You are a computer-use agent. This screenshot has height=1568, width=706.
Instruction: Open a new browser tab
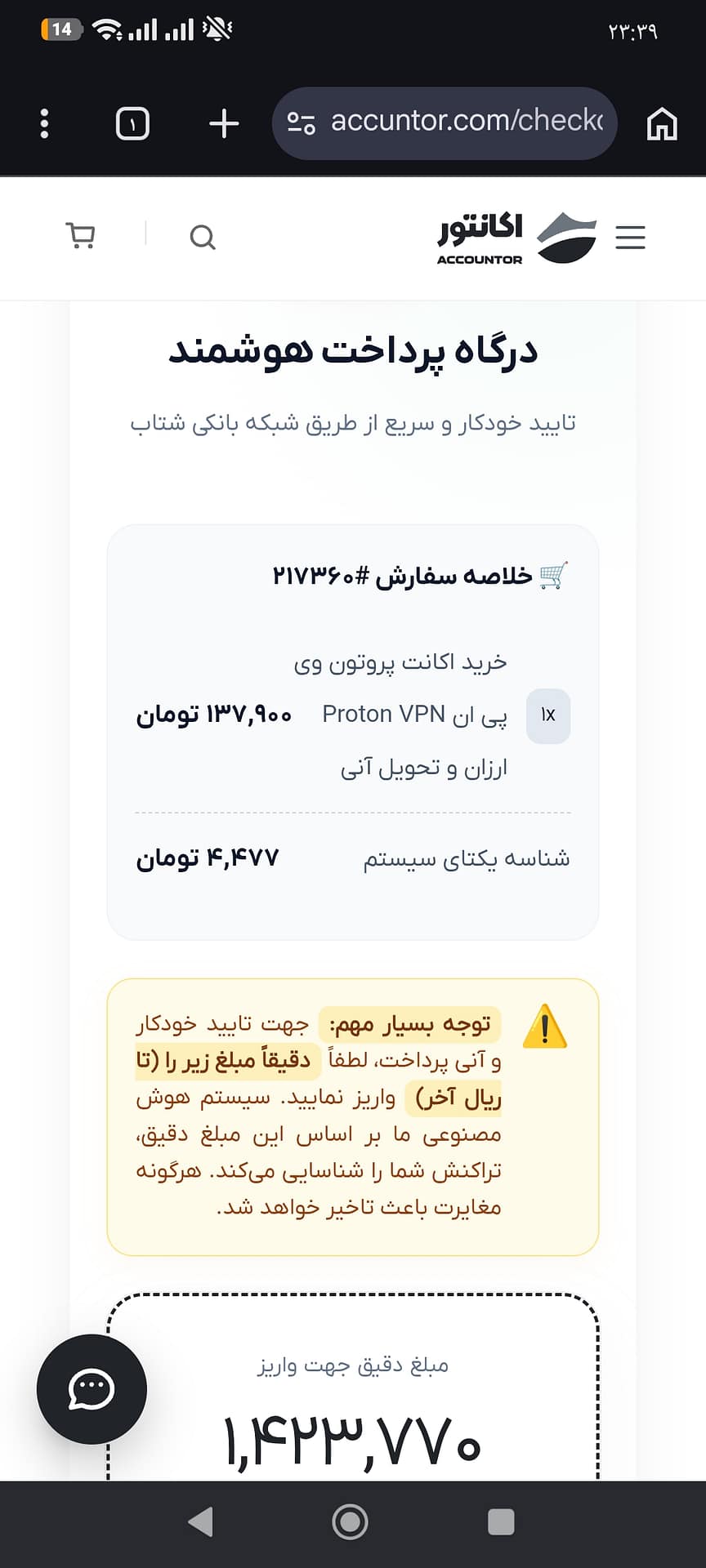224,123
